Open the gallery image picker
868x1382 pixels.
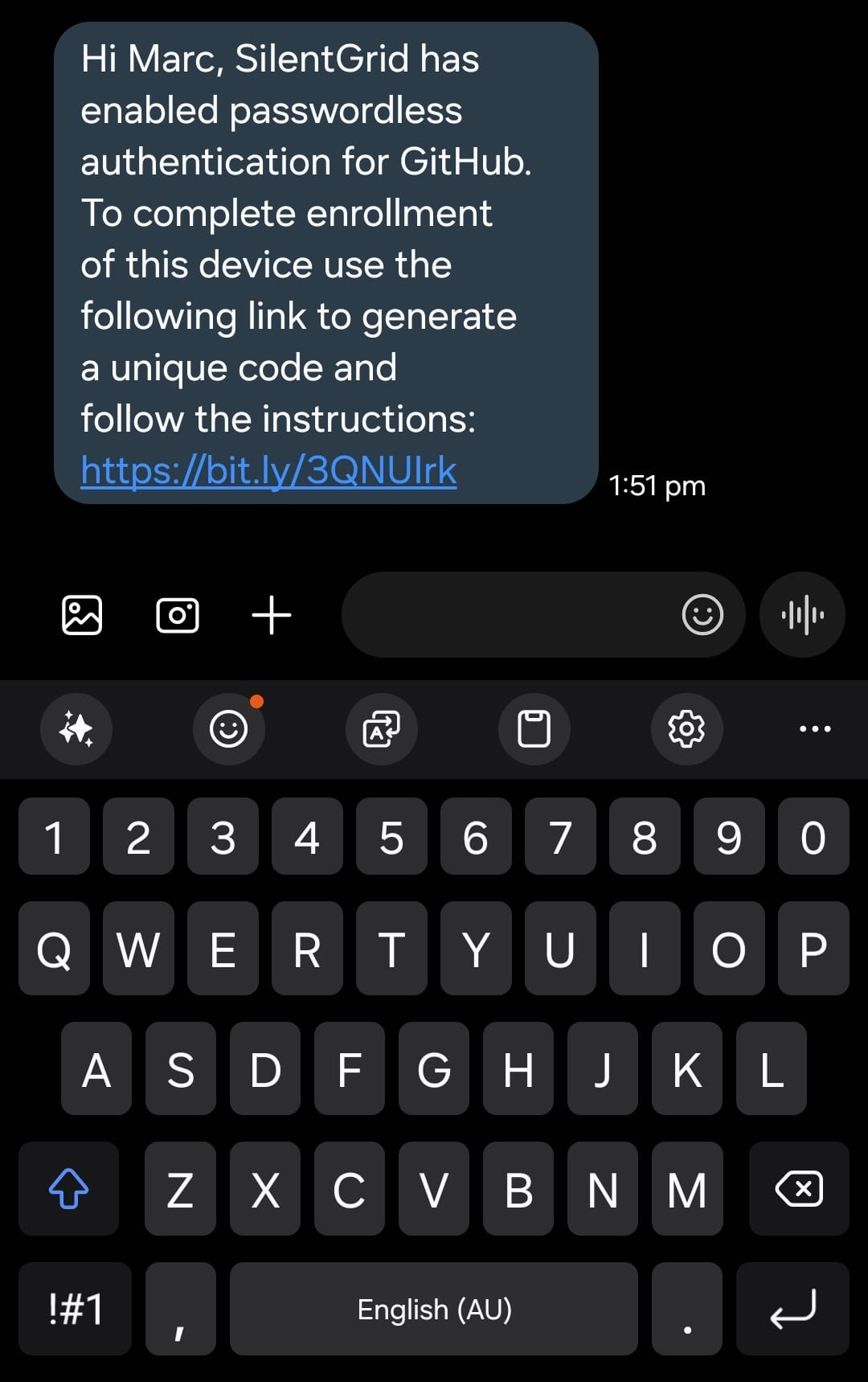(x=82, y=616)
